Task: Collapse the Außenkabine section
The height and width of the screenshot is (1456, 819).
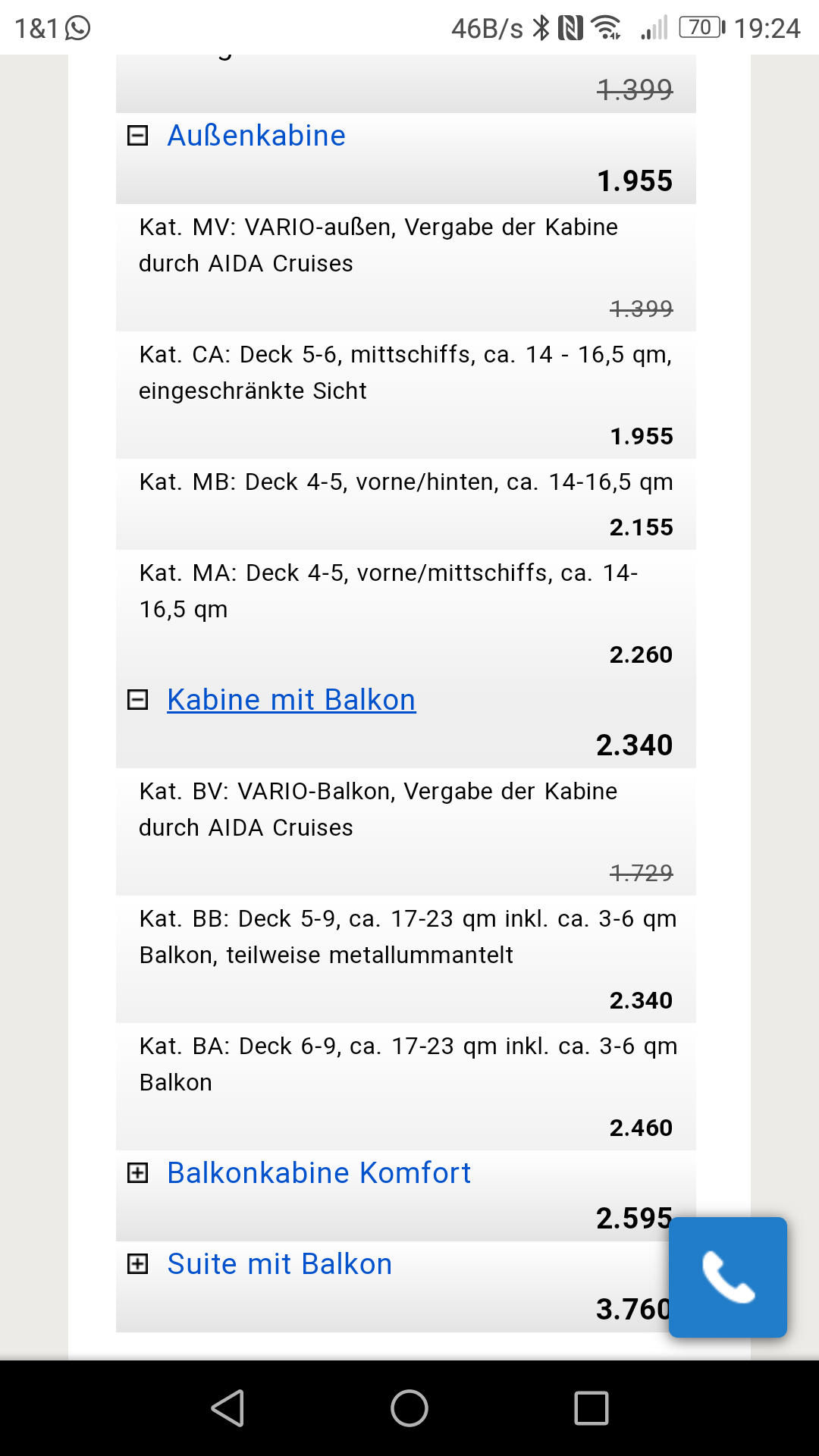Action: pyautogui.click(x=137, y=136)
